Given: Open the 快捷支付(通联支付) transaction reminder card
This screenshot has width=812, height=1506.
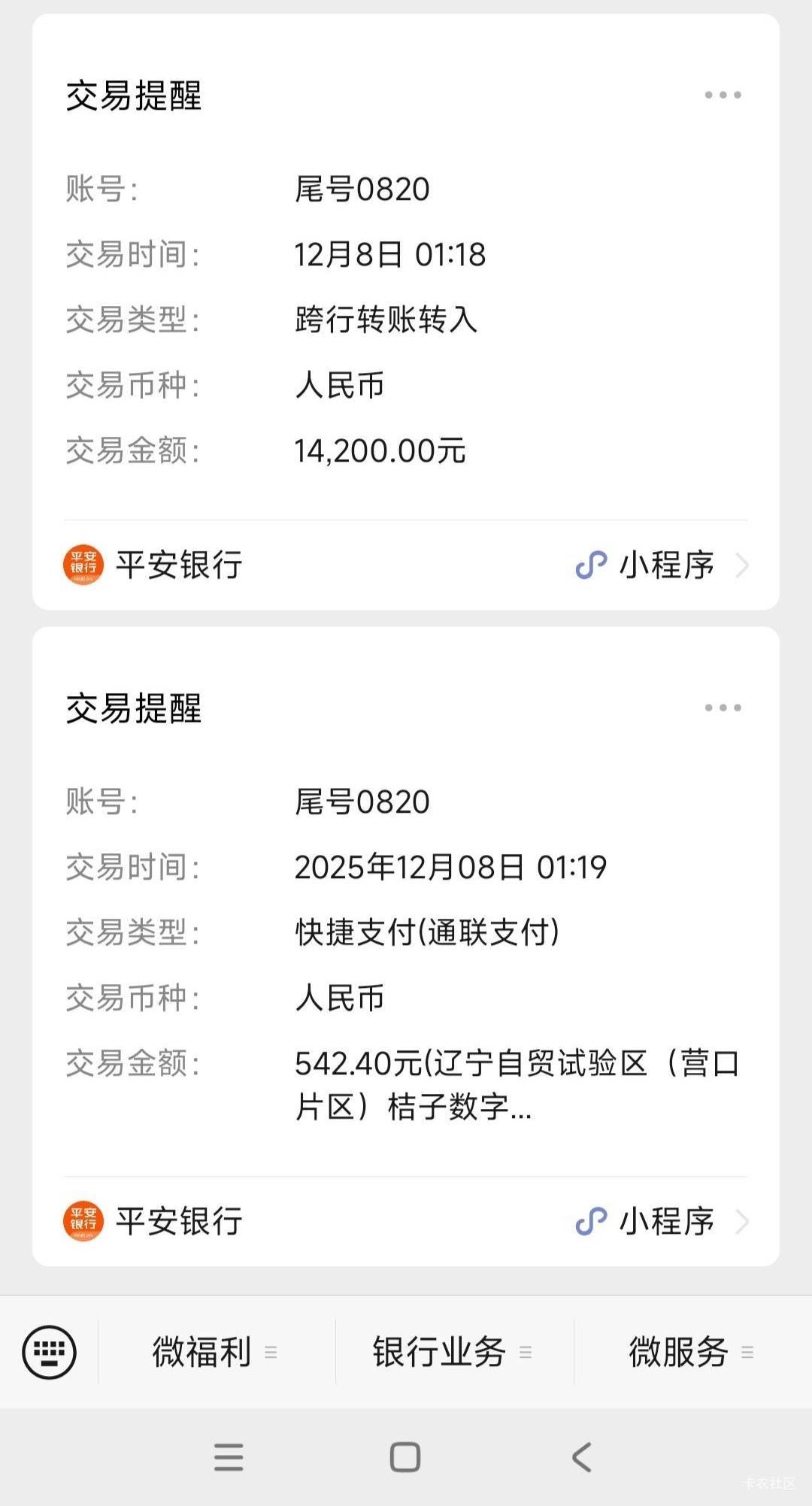Looking at the screenshot, I should (x=406, y=932).
